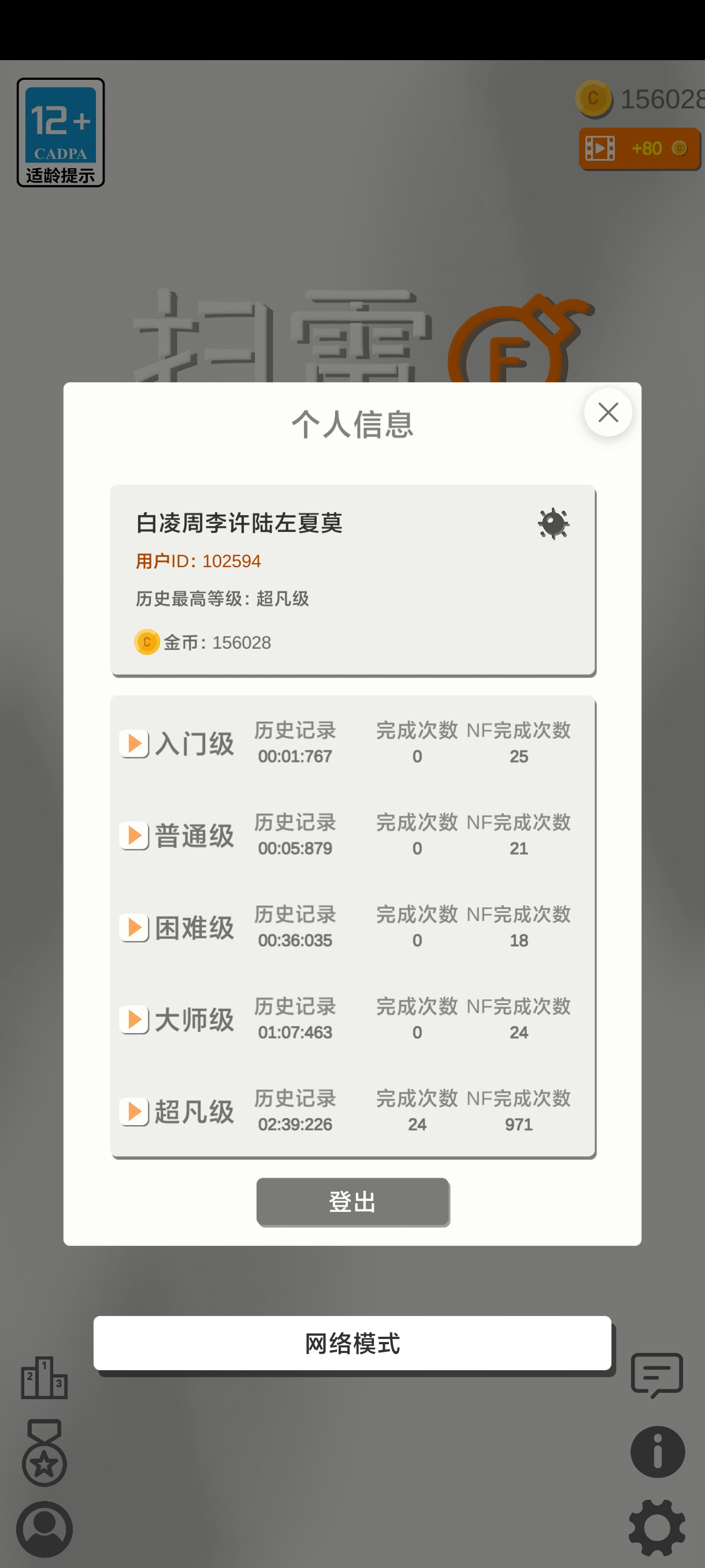The width and height of the screenshot is (705, 1568).
Task: Open the achievements medal icon
Action: 44,1452
